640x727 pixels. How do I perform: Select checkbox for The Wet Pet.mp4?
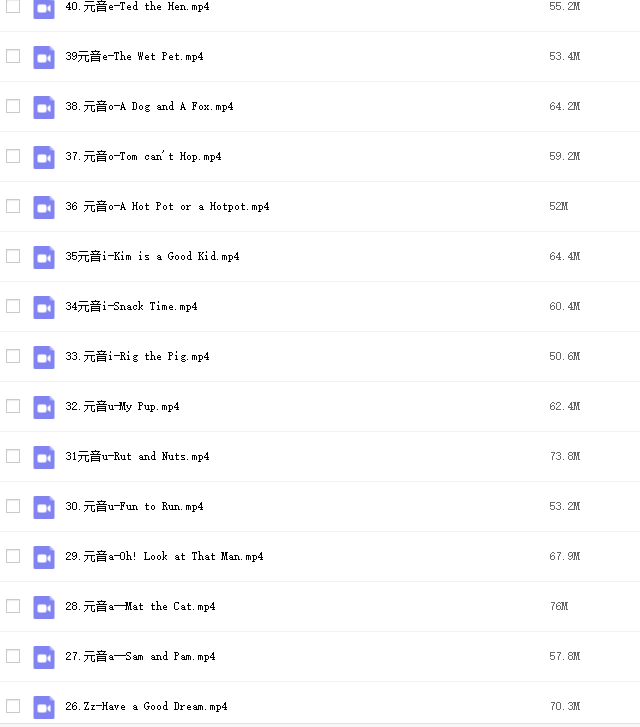[13, 56]
